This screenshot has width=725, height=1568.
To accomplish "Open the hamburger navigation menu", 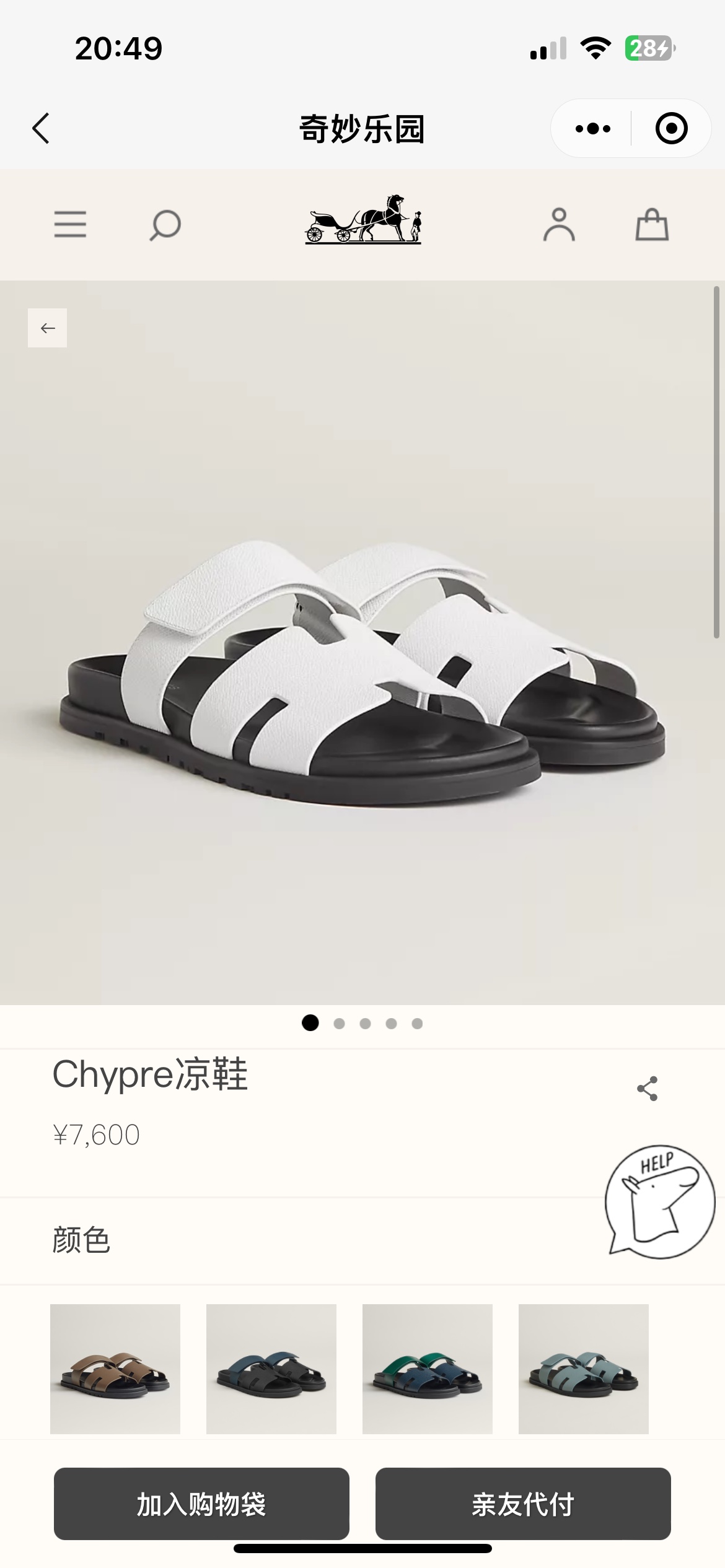I will pos(70,224).
